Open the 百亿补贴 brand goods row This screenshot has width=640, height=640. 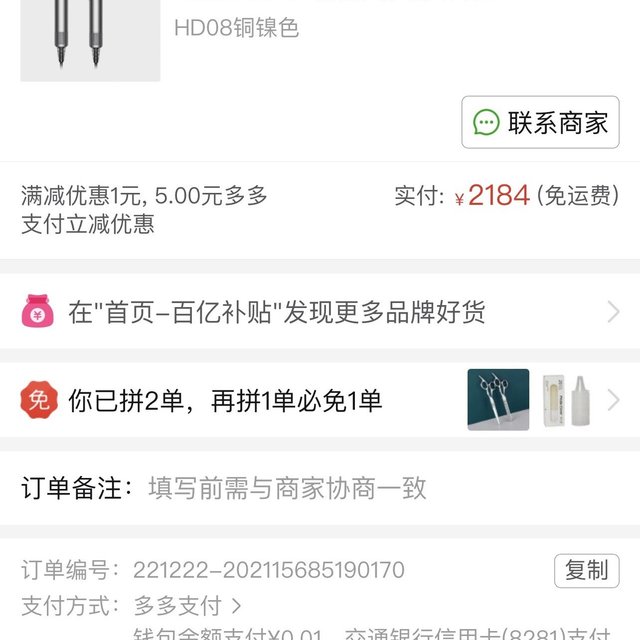tap(320, 313)
